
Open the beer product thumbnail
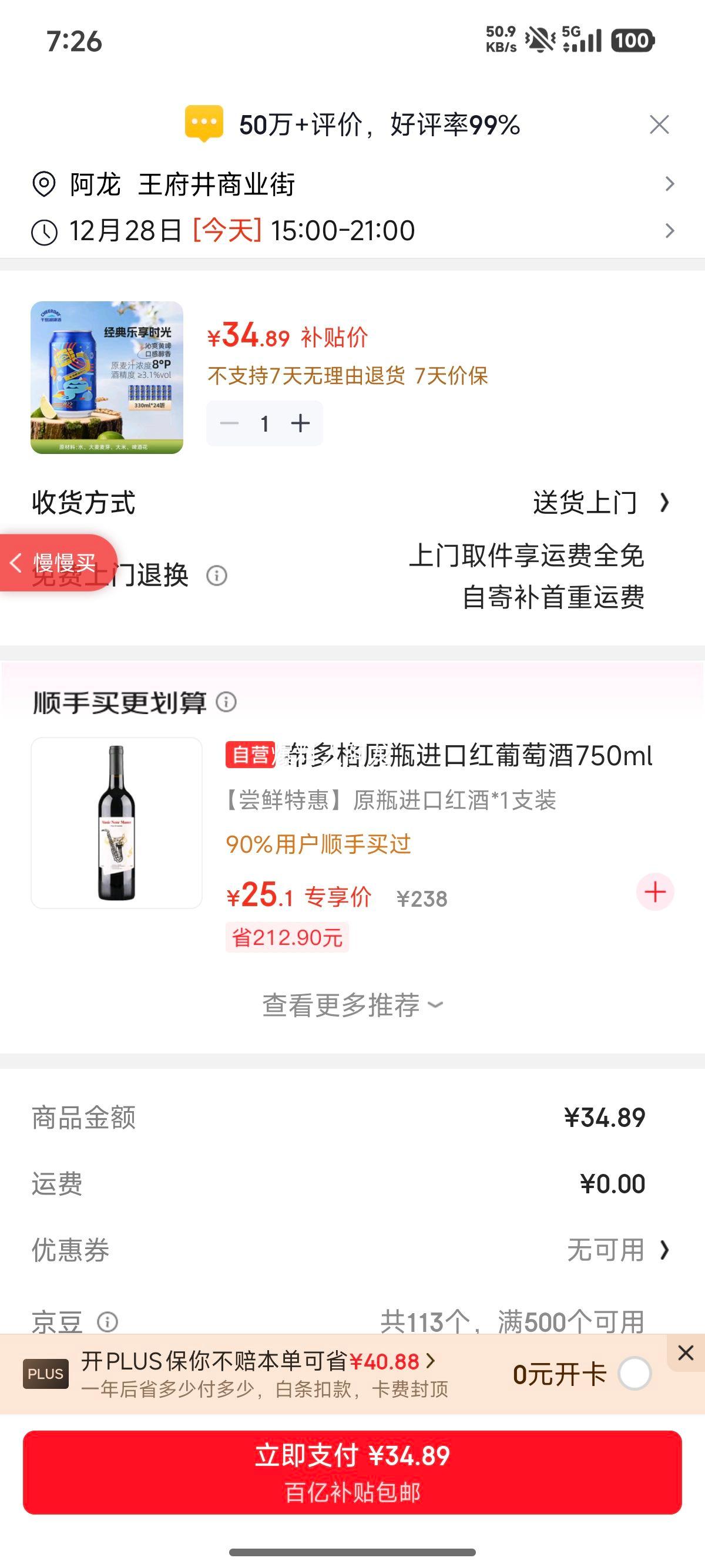tap(107, 378)
